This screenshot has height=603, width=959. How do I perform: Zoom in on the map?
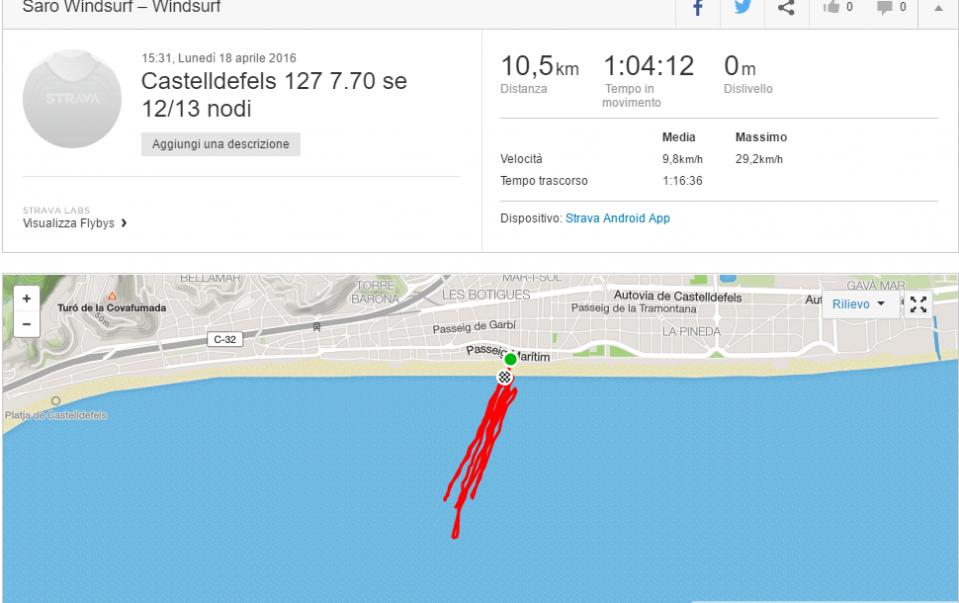click(x=27, y=299)
